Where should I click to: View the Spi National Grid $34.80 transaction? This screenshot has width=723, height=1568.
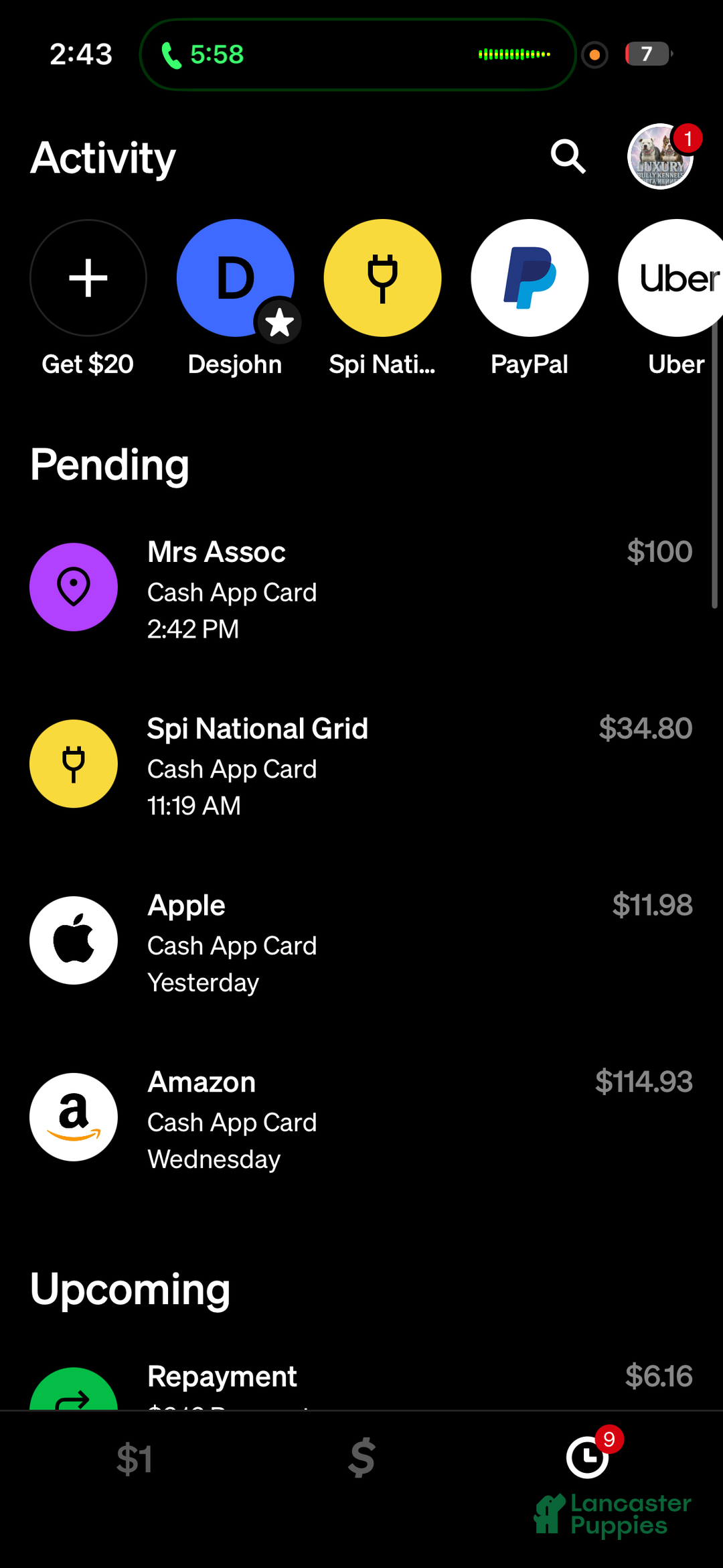361,765
